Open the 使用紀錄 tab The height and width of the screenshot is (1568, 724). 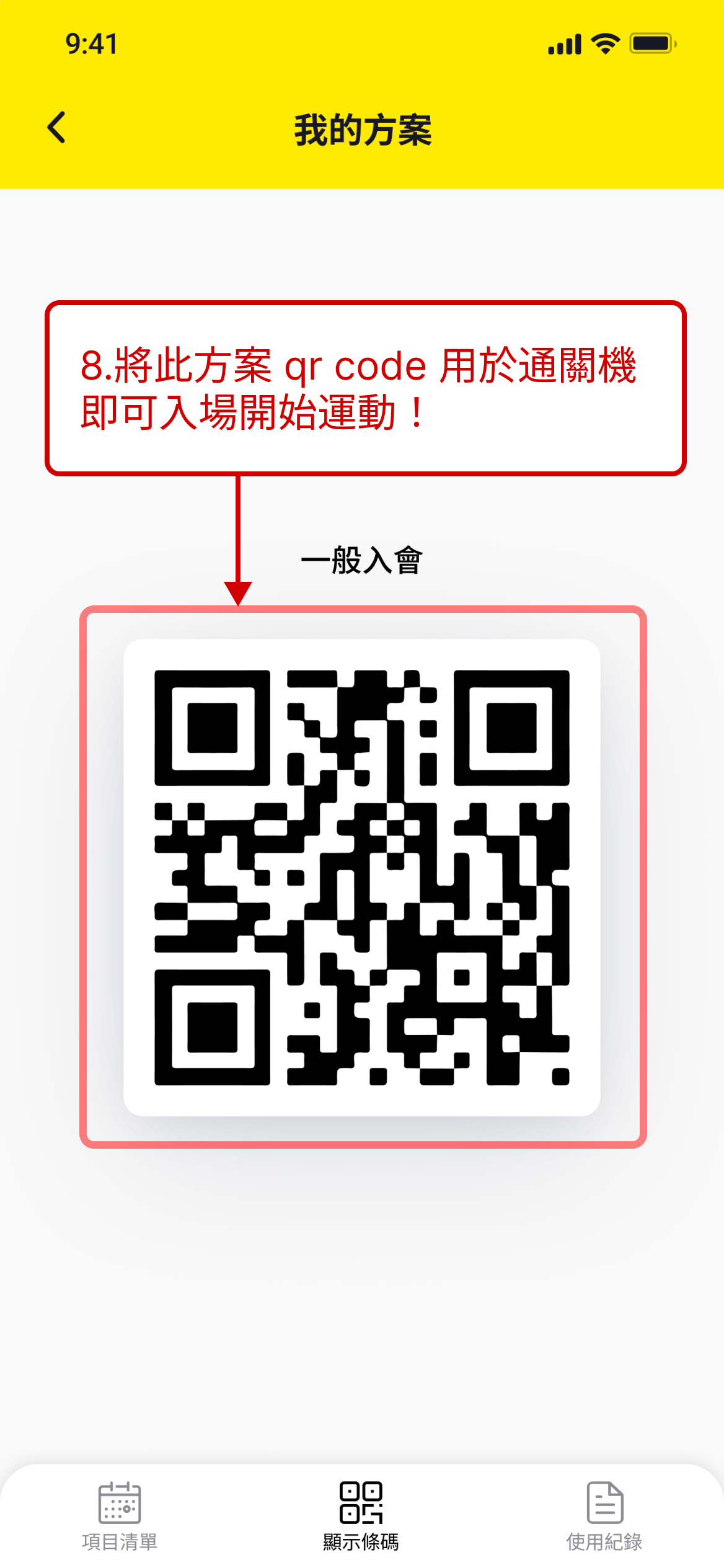604,1516
